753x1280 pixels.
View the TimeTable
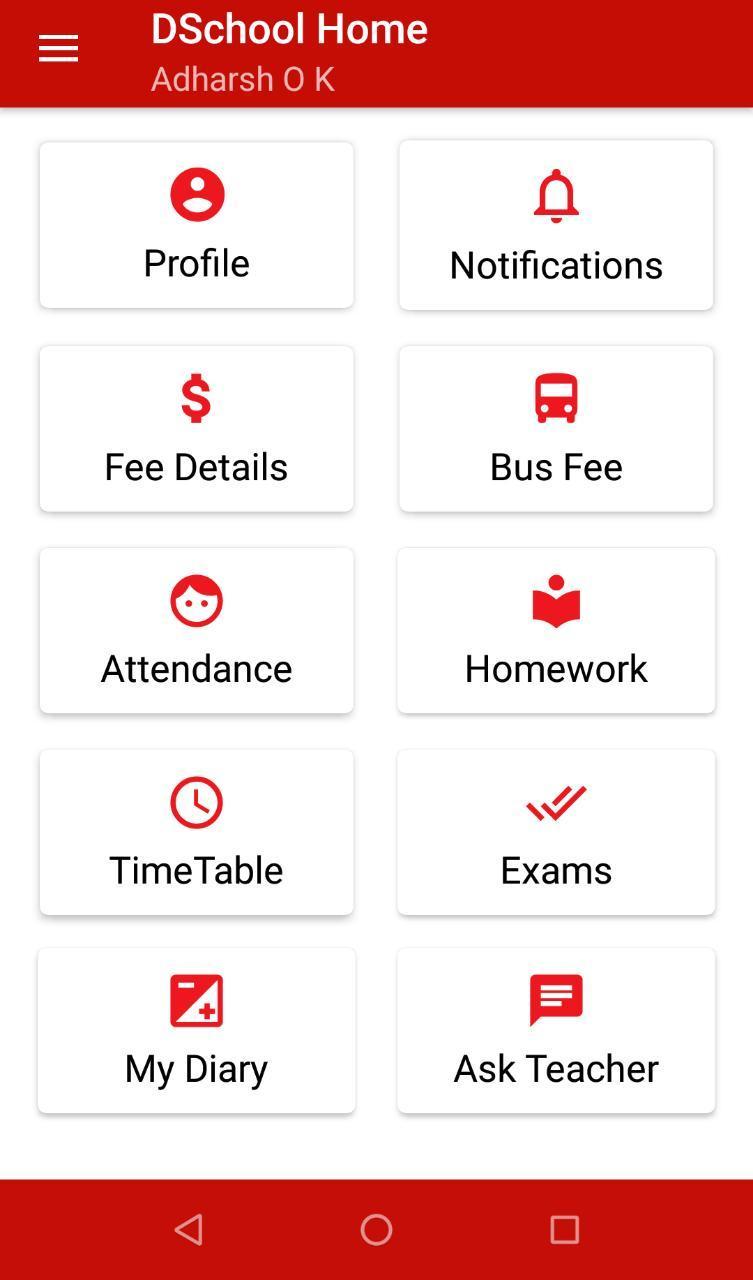(196, 832)
